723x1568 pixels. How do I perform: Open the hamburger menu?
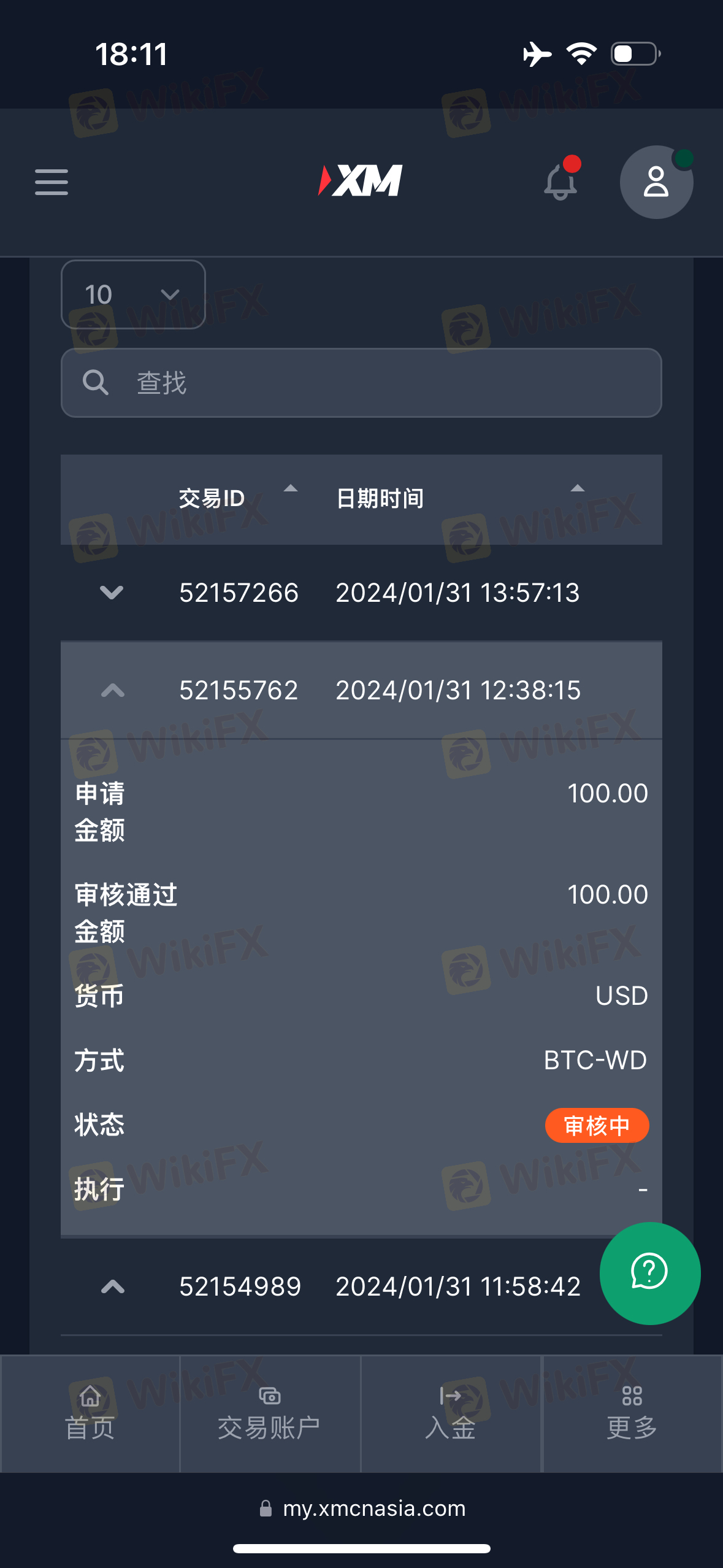[x=52, y=182]
